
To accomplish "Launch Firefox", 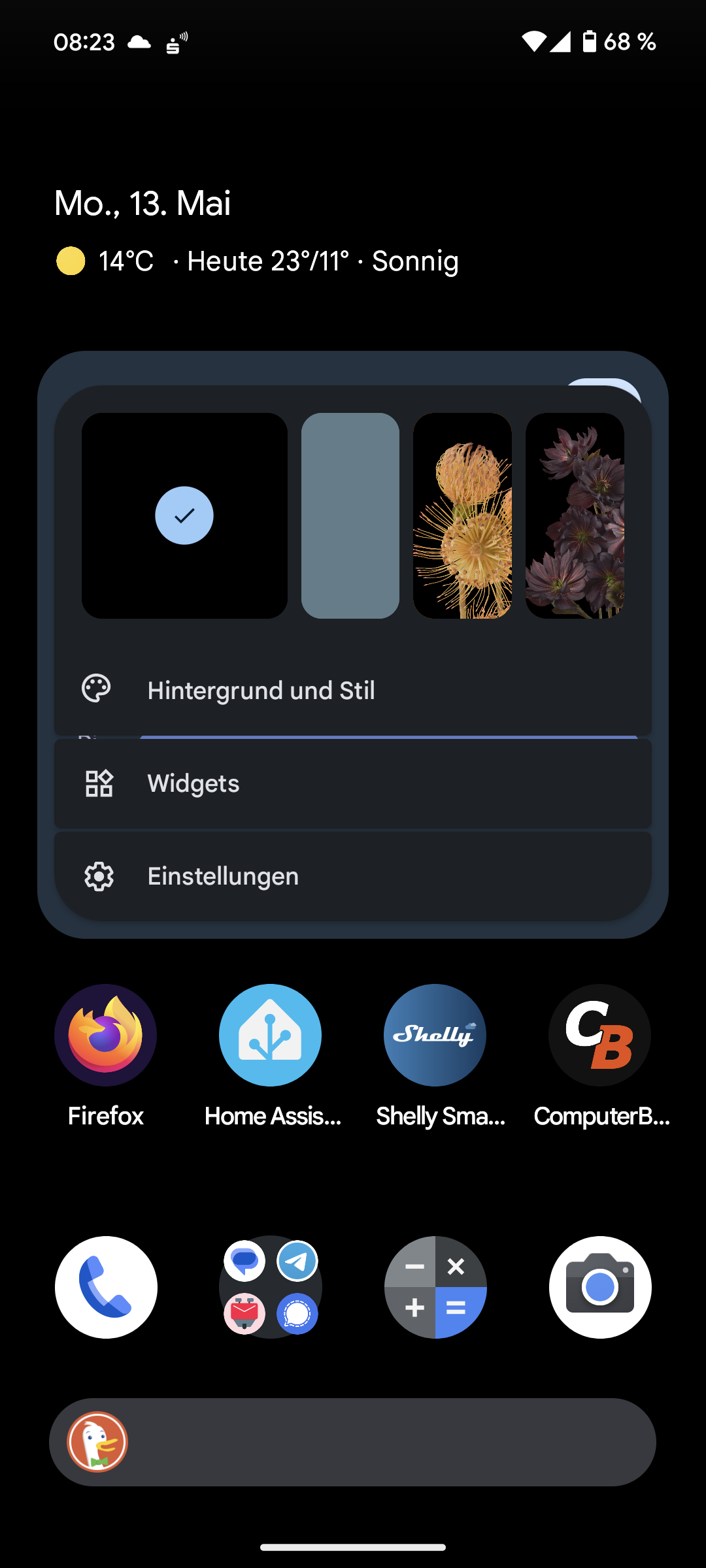I will pos(105,1036).
